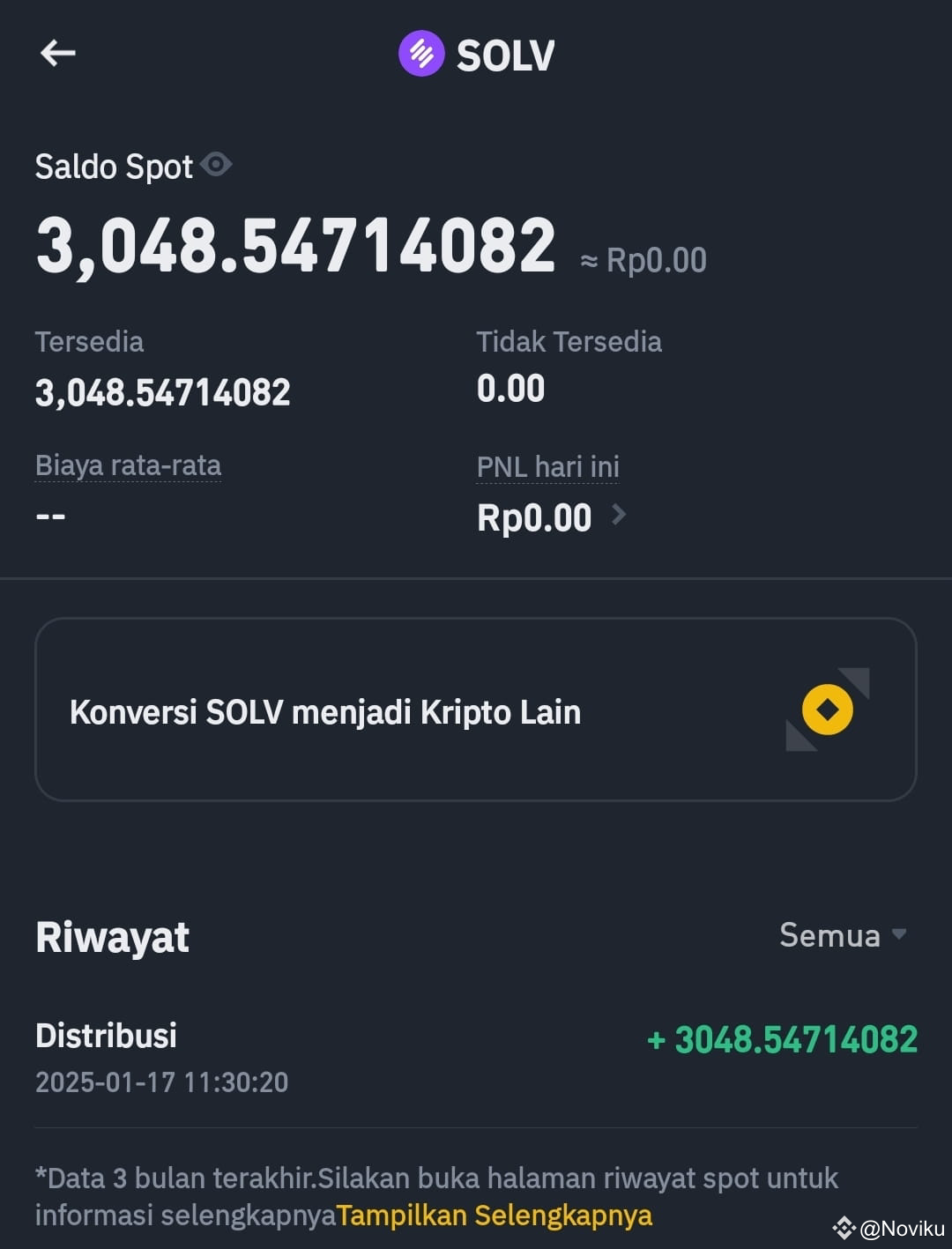Click Konversi SOLV menjadi Kripto Lain
Image resolution: width=952 pixels, height=1249 pixels.
pyautogui.click(x=326, y=710)
